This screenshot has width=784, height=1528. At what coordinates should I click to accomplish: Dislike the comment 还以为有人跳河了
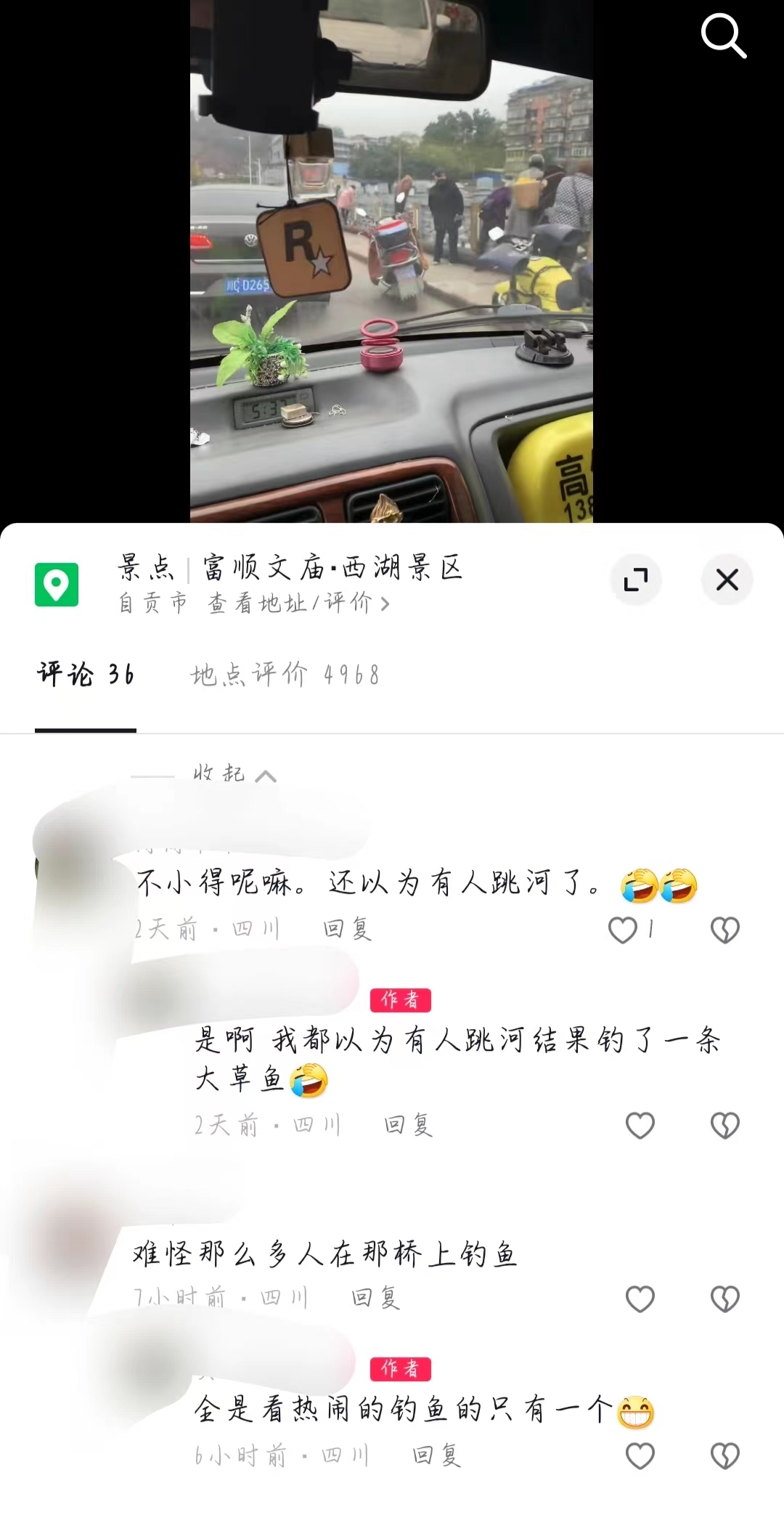[x=724, y=930]
